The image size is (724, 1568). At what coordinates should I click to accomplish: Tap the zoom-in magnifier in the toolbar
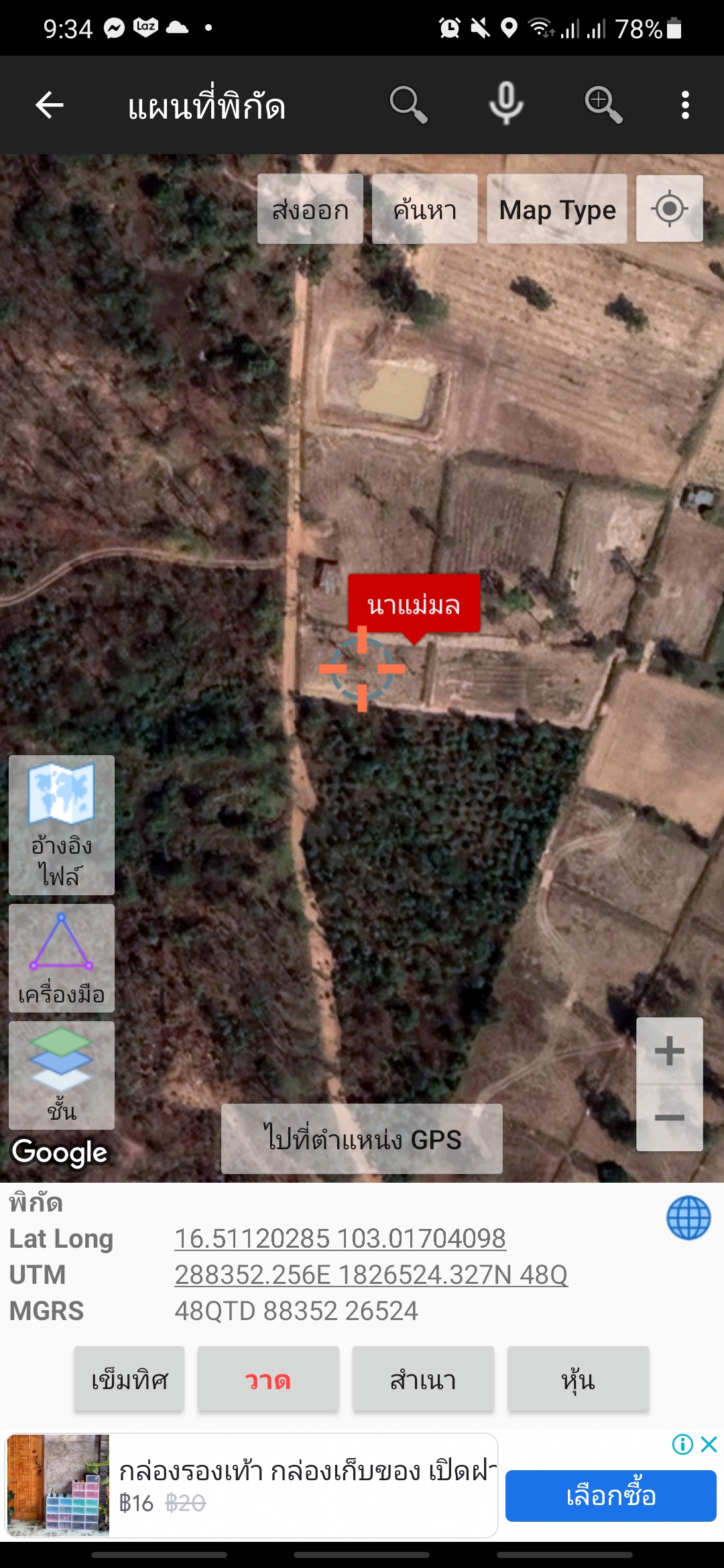click(603, 105)
